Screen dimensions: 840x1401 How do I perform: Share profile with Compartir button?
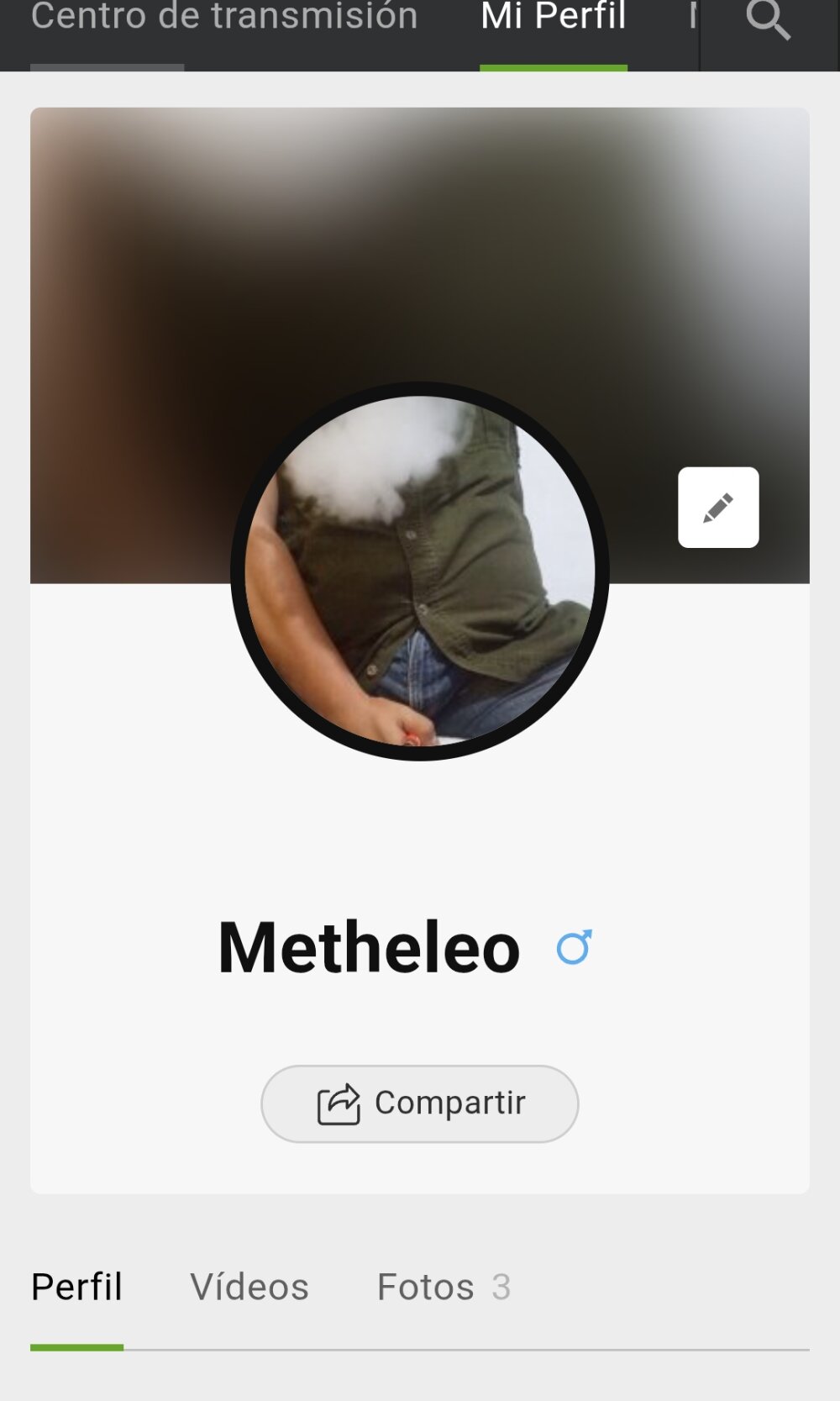coord(420,1103)
